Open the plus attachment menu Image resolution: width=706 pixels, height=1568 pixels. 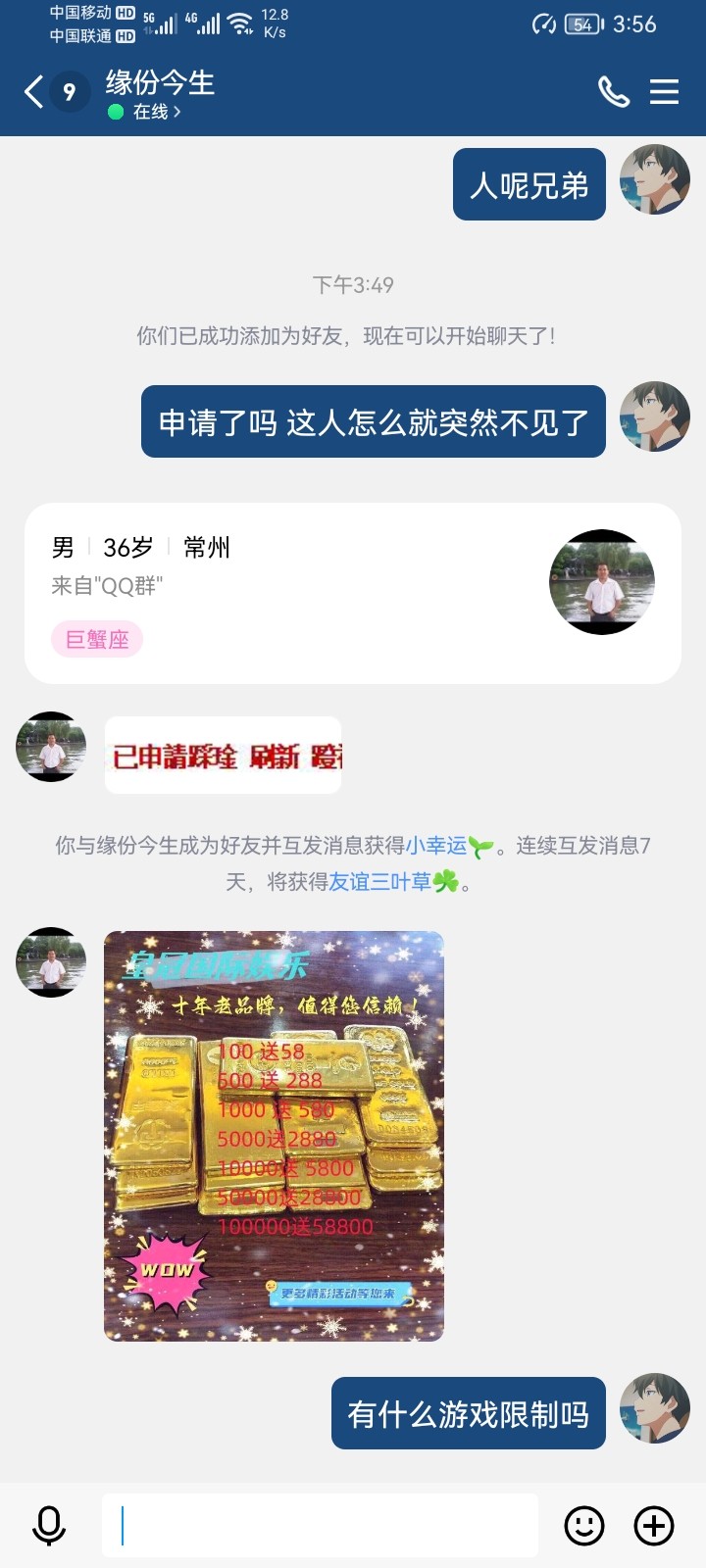(654, 1526)
